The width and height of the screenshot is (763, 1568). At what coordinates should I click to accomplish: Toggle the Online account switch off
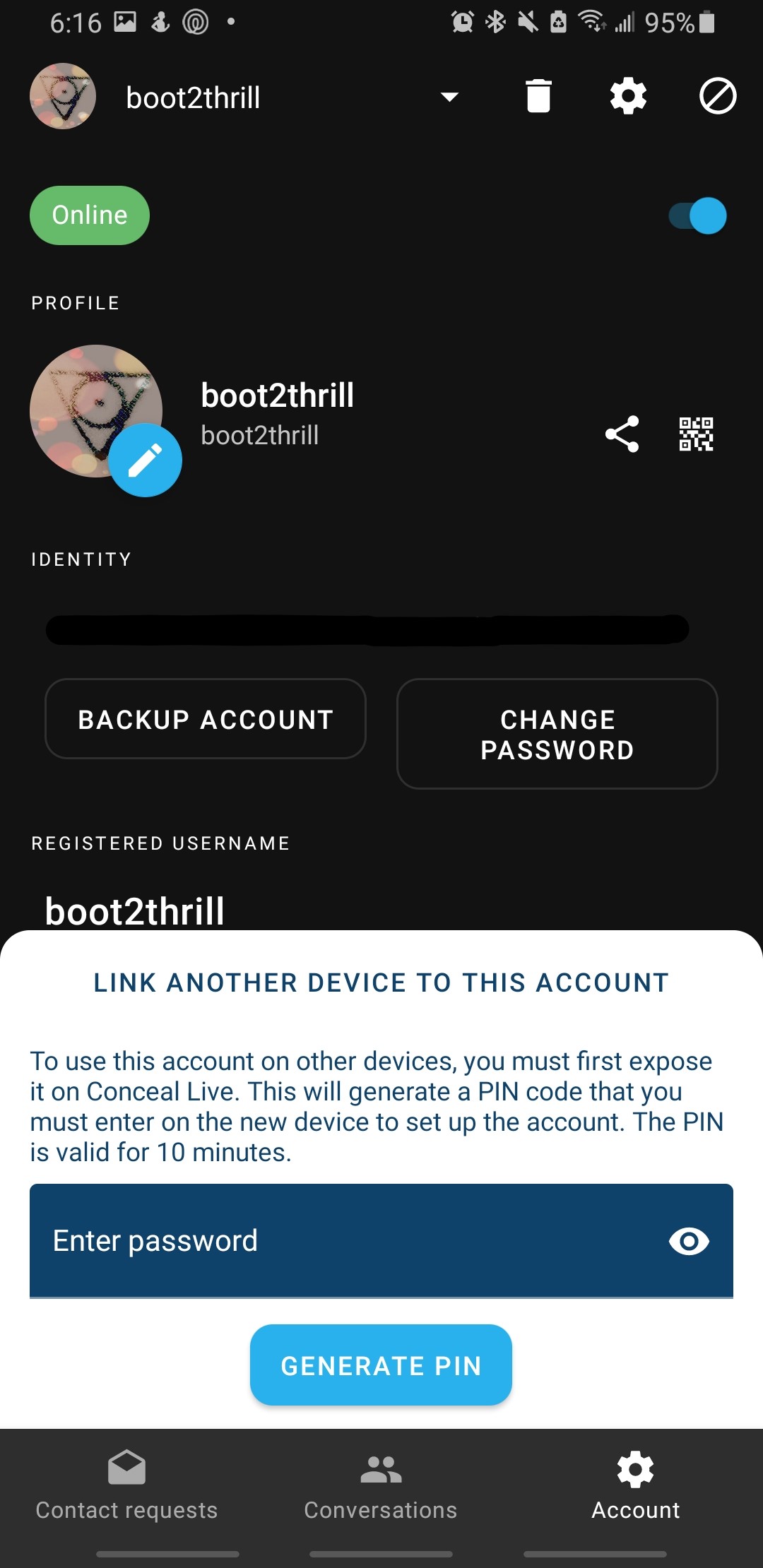(x=698, y=215)
